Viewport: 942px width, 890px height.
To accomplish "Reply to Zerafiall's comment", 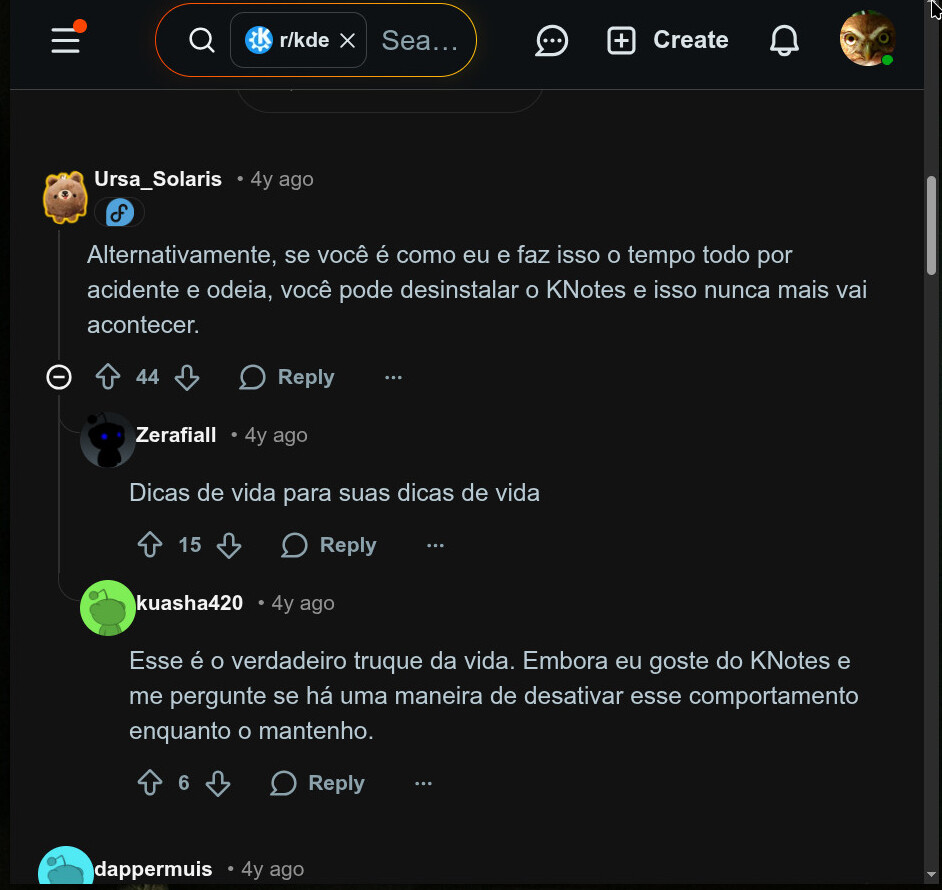I will point(329,545).
